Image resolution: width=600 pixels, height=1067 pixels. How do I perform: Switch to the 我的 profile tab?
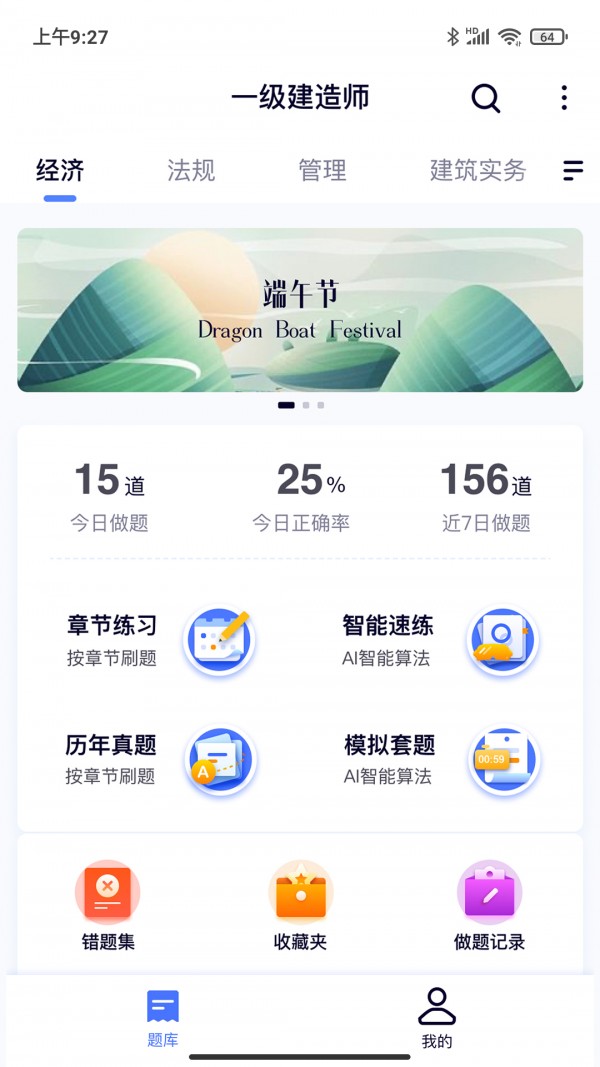[437, 1018]
